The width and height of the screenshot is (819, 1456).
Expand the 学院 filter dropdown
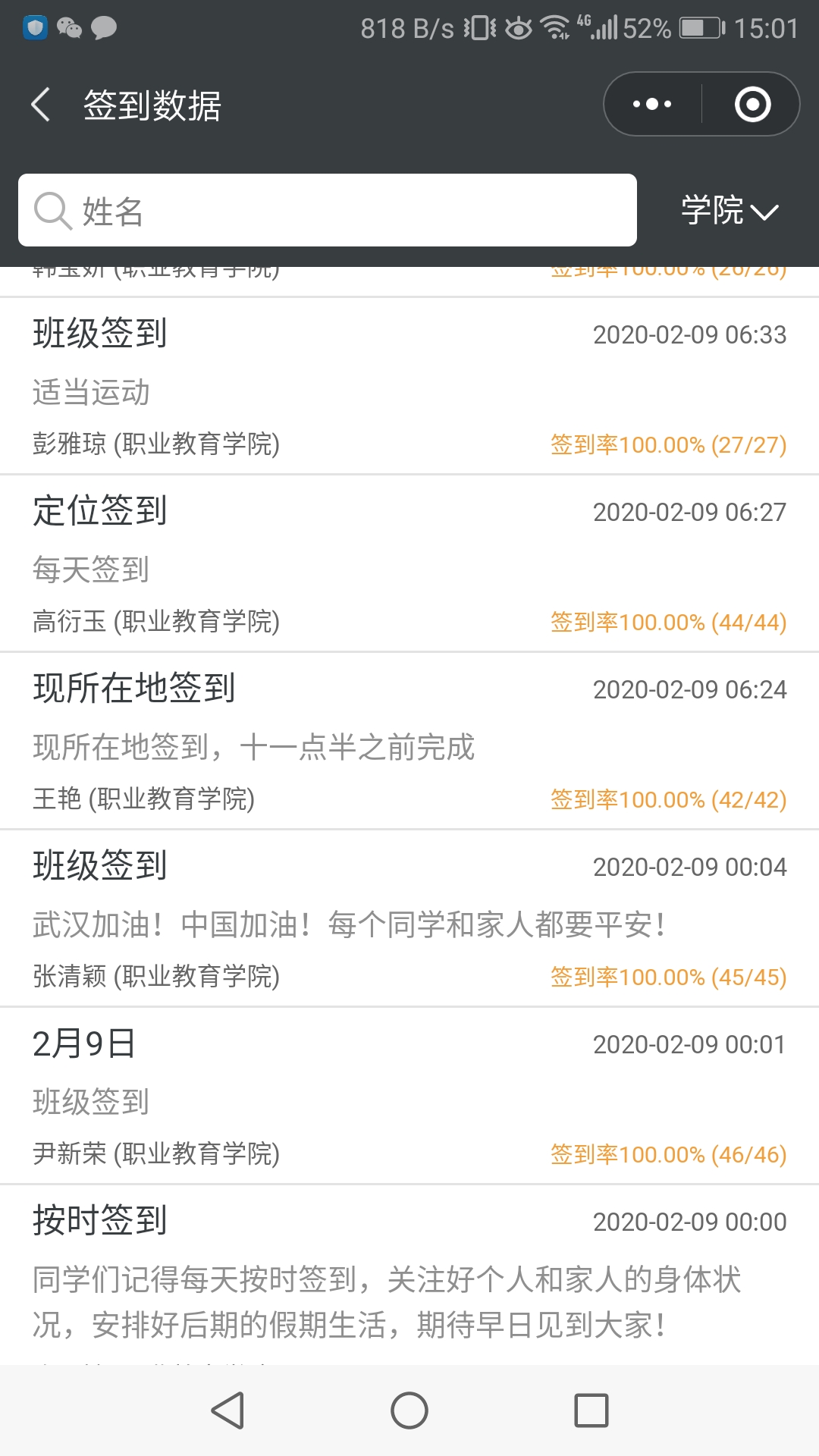pyautogui.click(x=730, y=210)
